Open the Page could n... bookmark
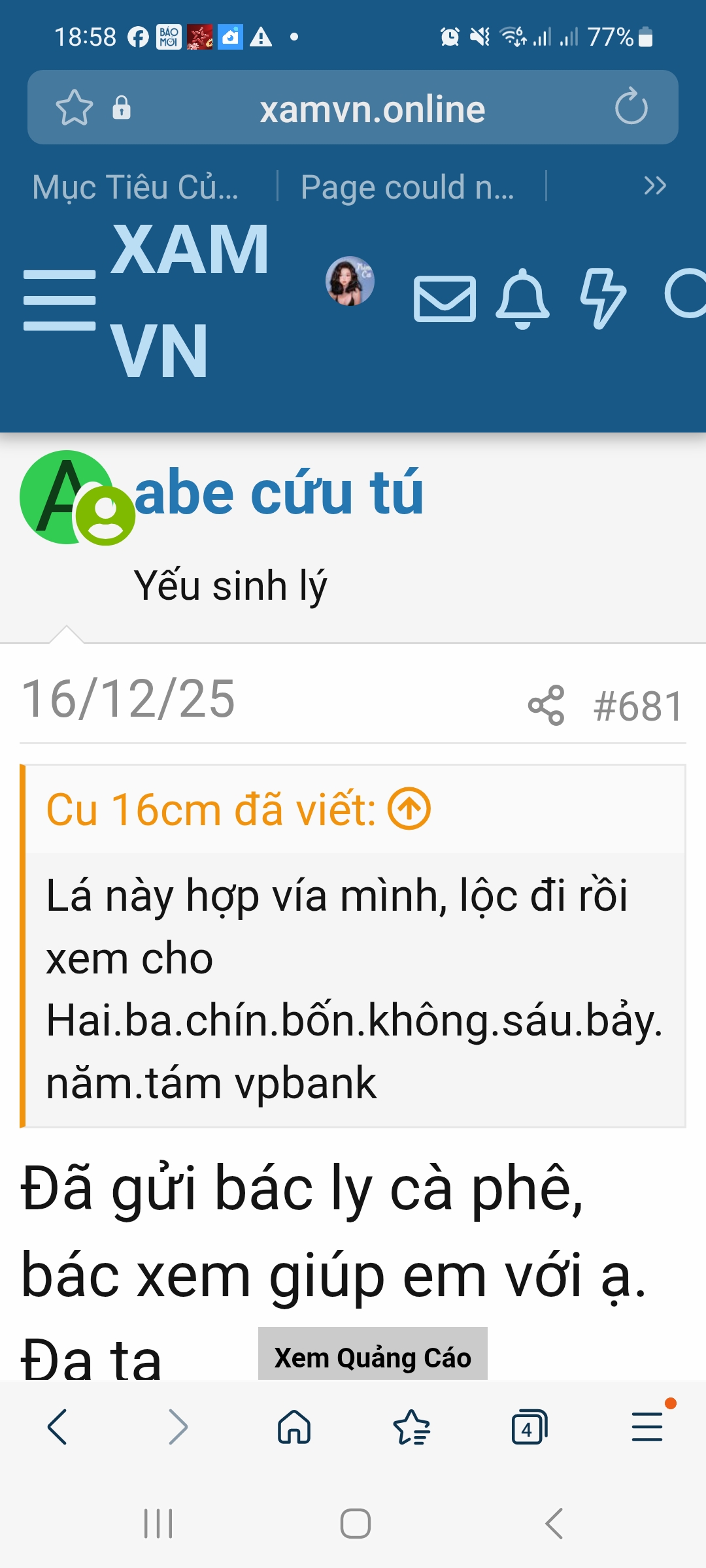This screenshot has height=1568, width=706. [x=407, y=188]
